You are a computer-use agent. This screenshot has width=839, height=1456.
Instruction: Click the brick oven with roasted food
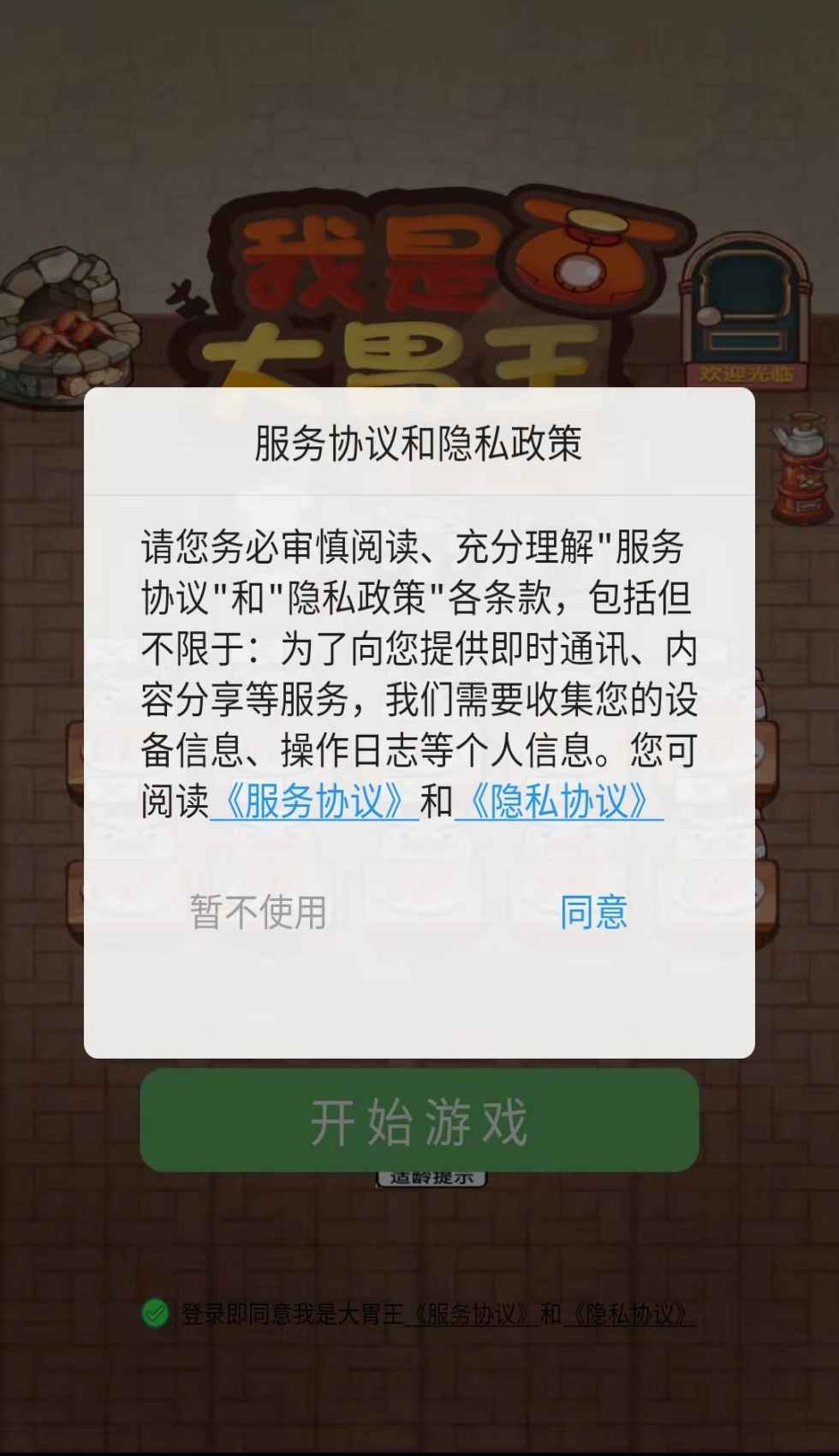click(x=64, y=325)
